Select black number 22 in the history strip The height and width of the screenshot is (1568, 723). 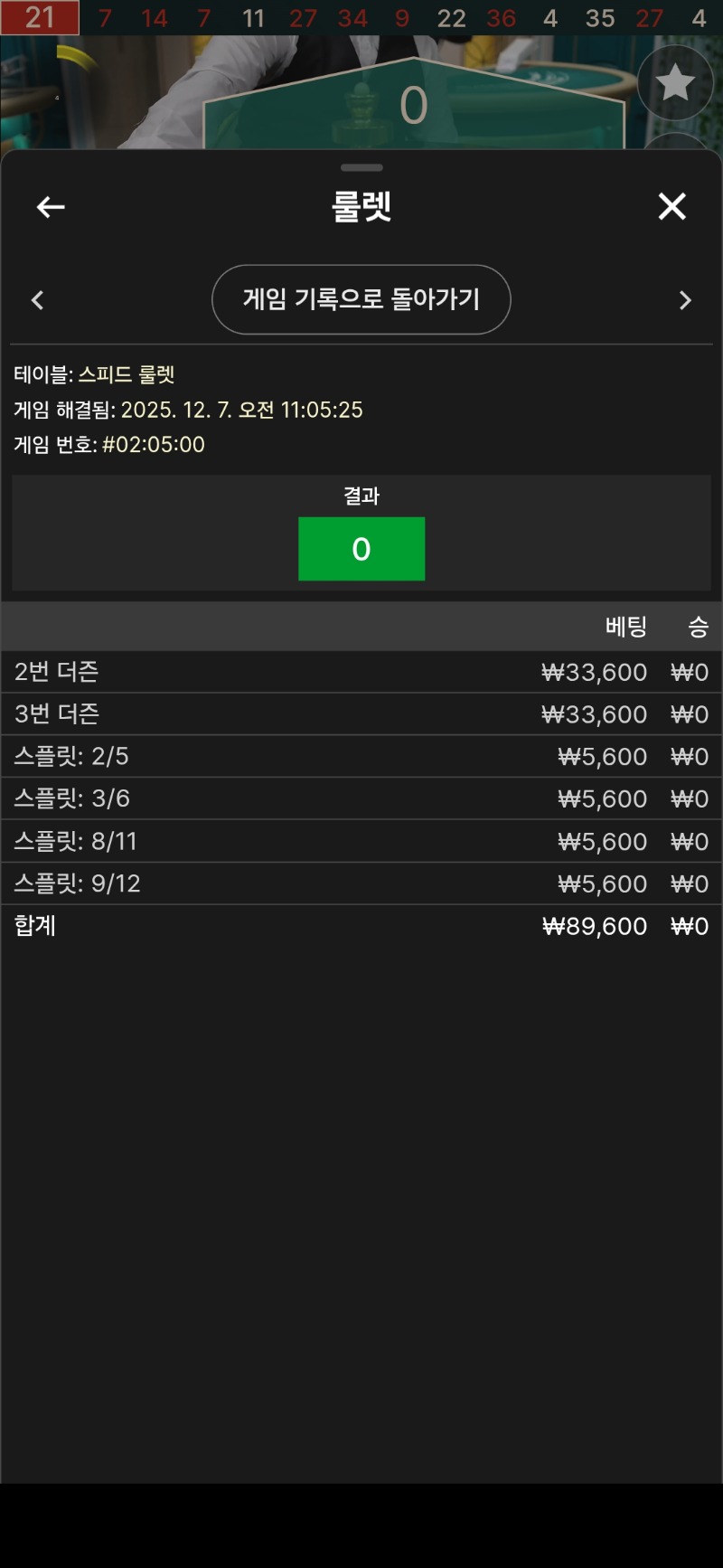[x=452, y=18]
